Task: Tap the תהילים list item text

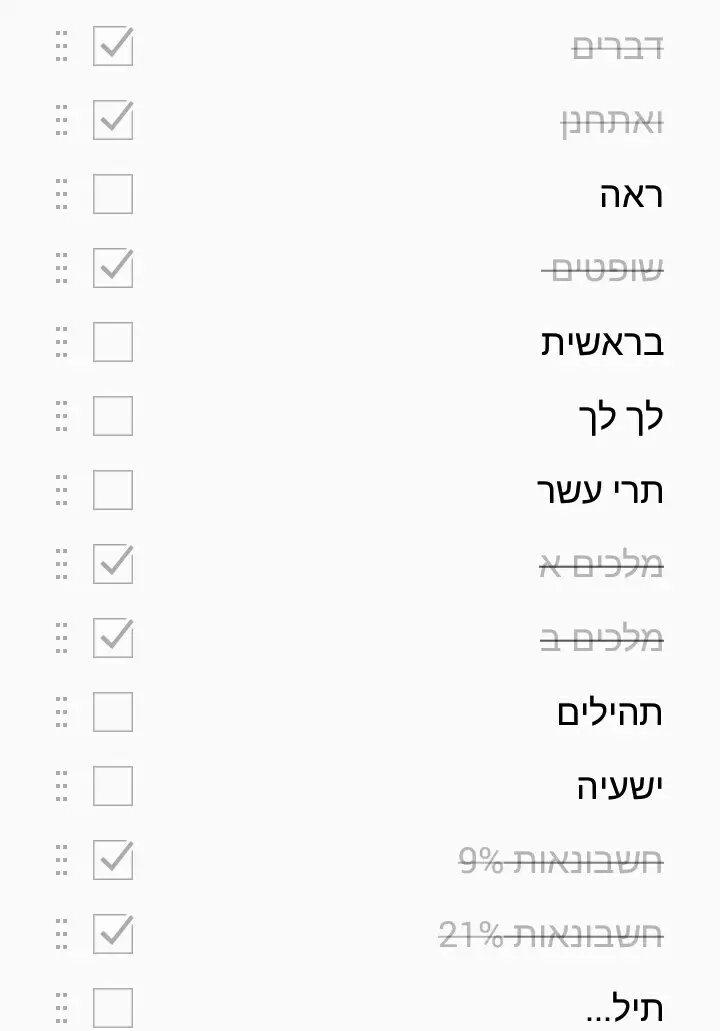Action: [x=609, y=713]
